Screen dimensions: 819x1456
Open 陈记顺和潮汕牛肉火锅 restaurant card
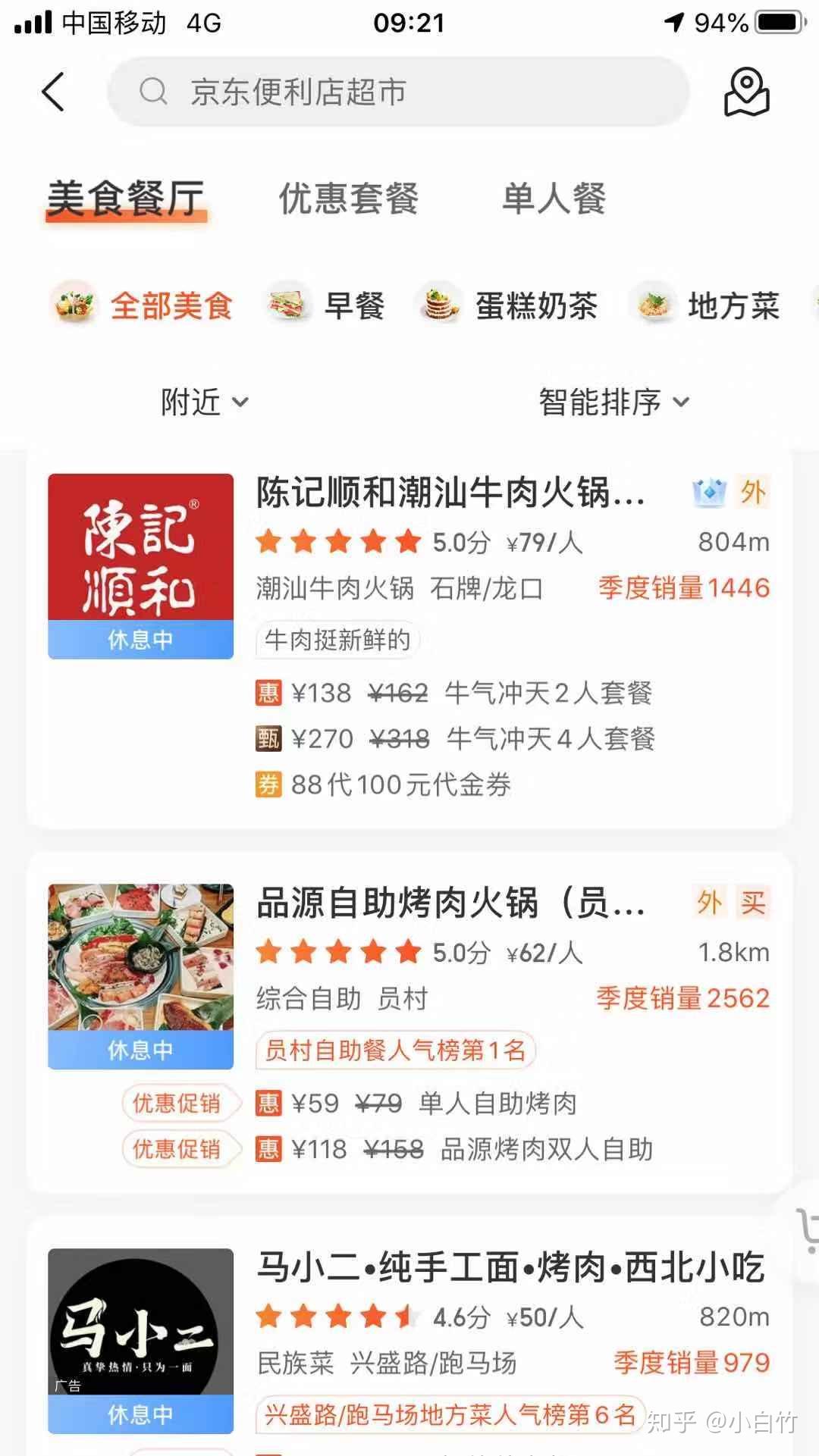pyautogui.click(x=449, y=493)
